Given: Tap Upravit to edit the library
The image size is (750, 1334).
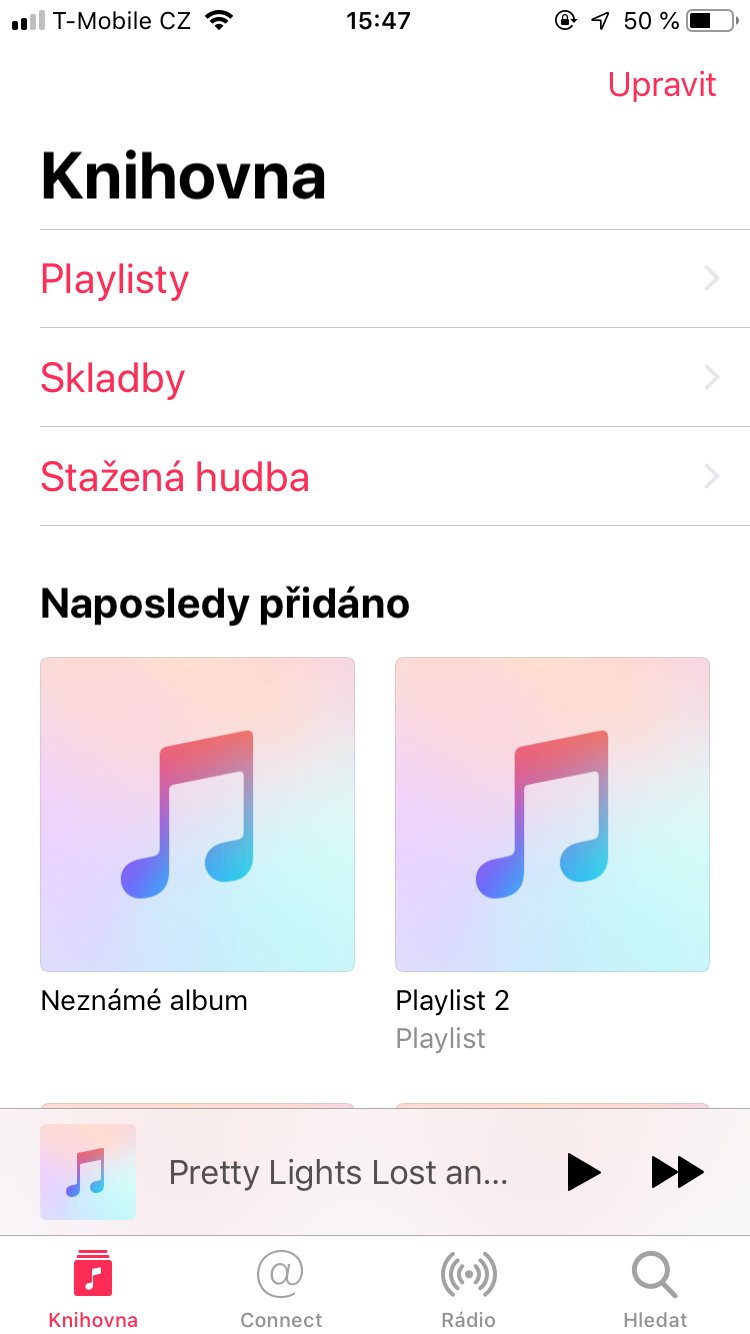Looking at the screenshot, I should click(x=661, y=84).
